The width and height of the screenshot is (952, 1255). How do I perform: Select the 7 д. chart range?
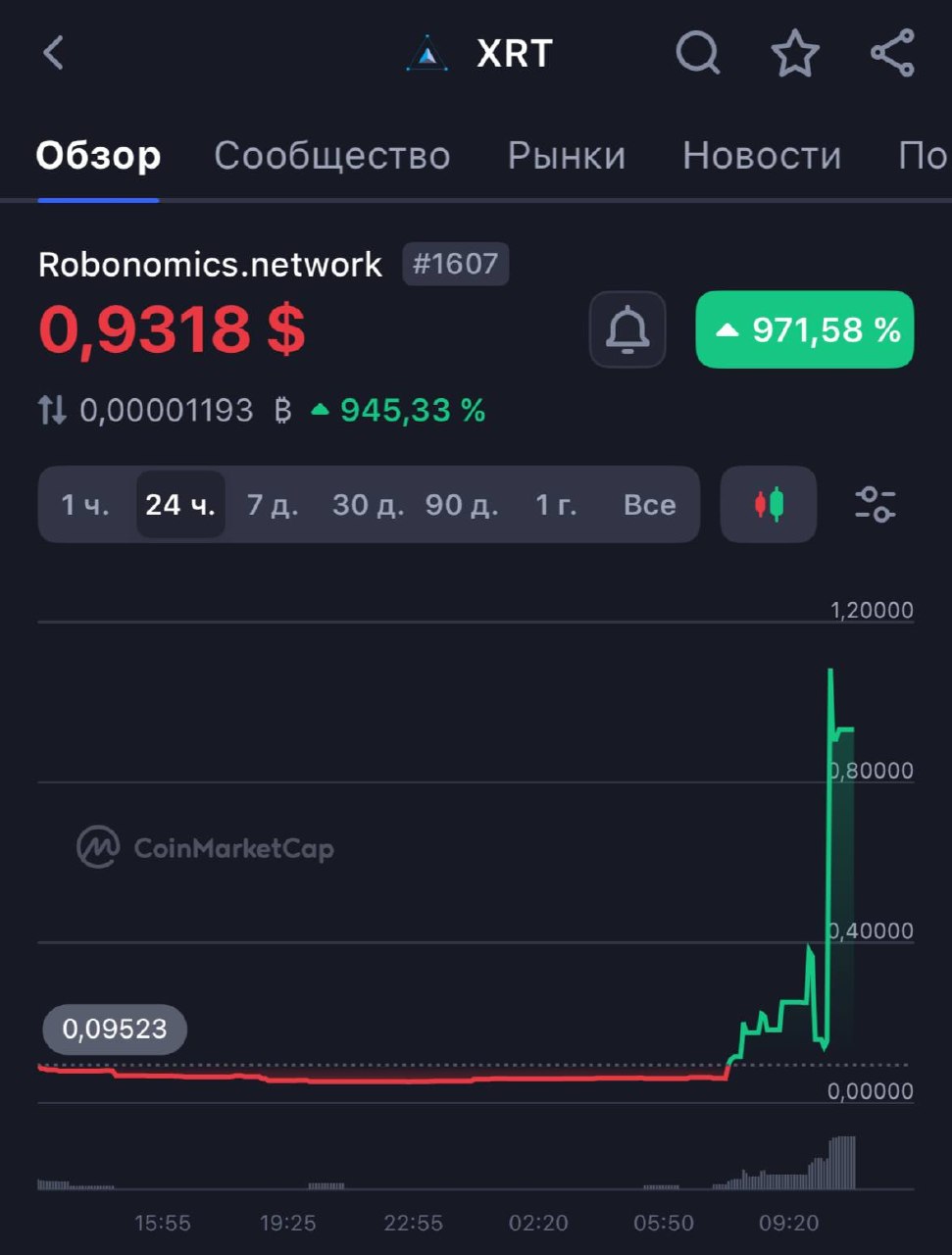273,505
